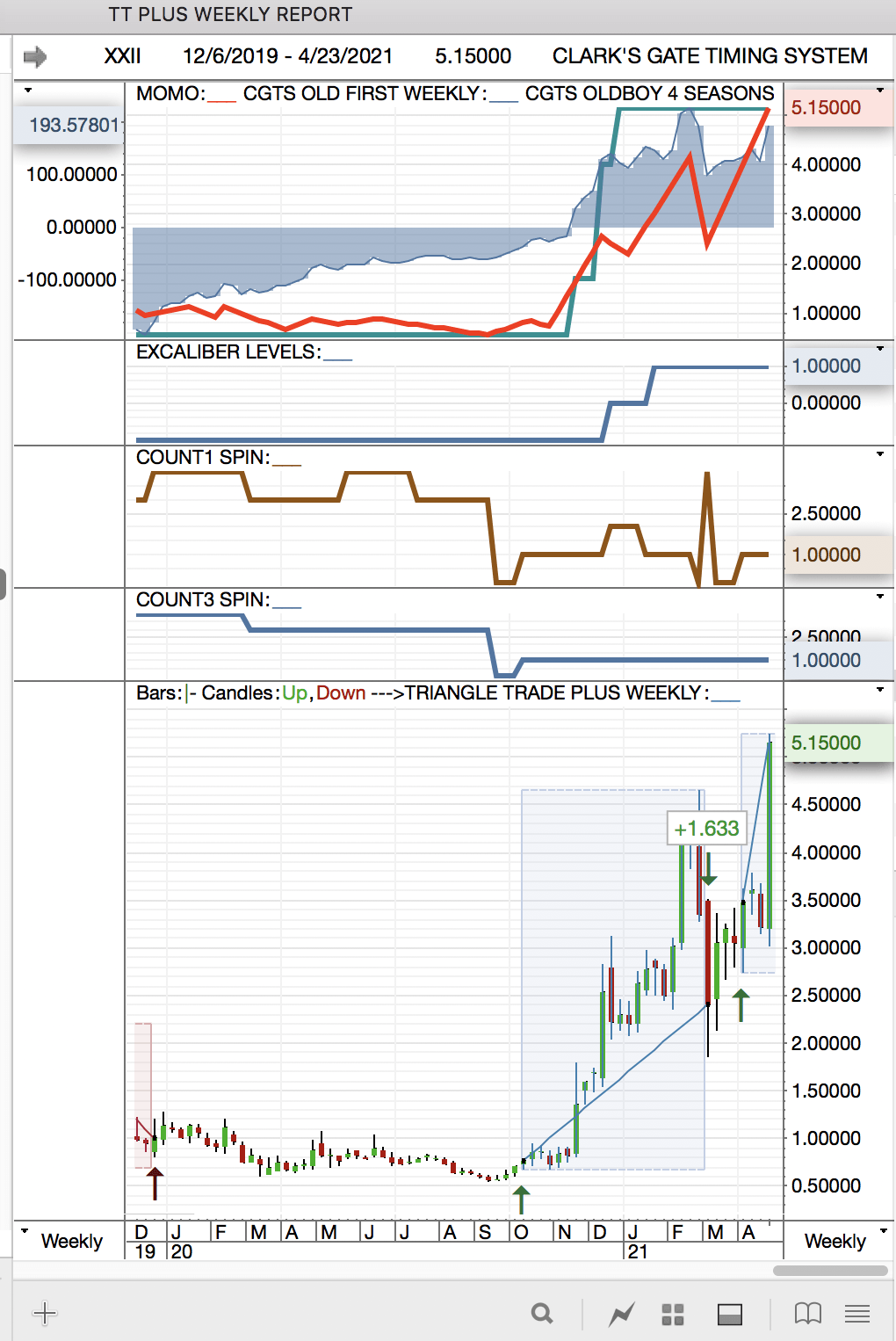This screenshot has width=896, height=1341.
Task: Open the MOMO pane's right-side dropdown arrow
Action: 880,91
